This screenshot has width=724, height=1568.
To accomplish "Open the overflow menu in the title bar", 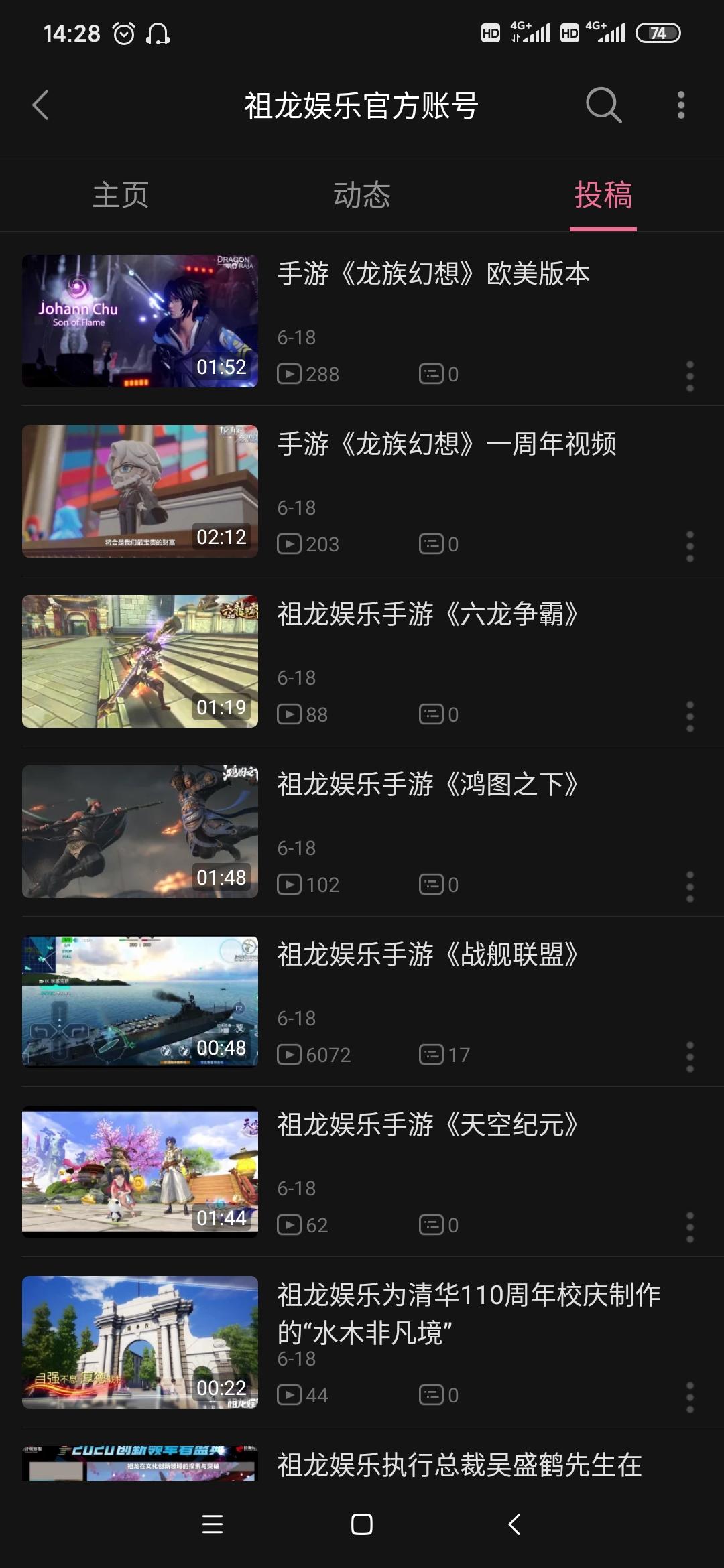I will click(x=681, y=105).
